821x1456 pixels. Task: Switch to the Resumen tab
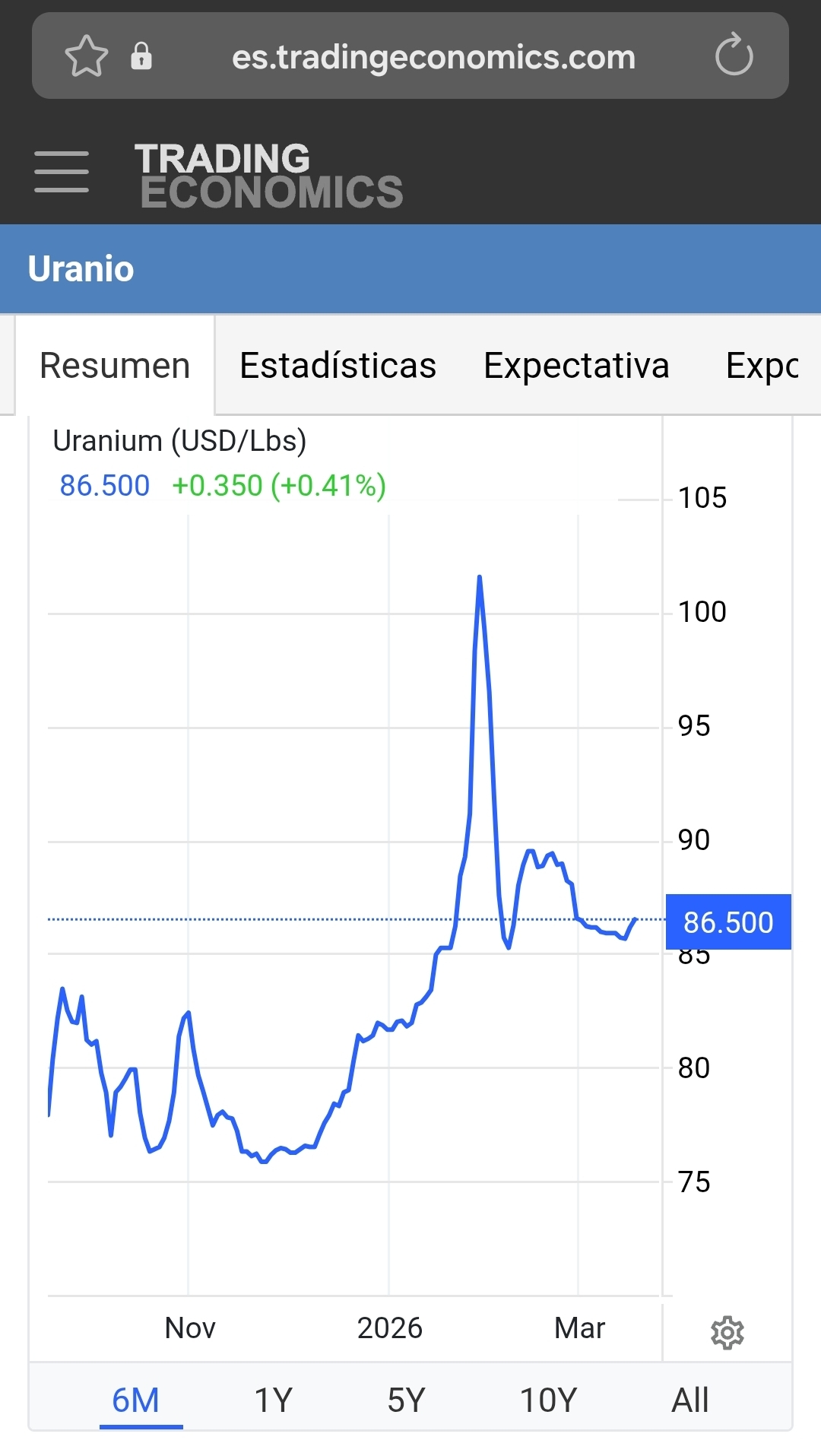click(x=115, y=366)
